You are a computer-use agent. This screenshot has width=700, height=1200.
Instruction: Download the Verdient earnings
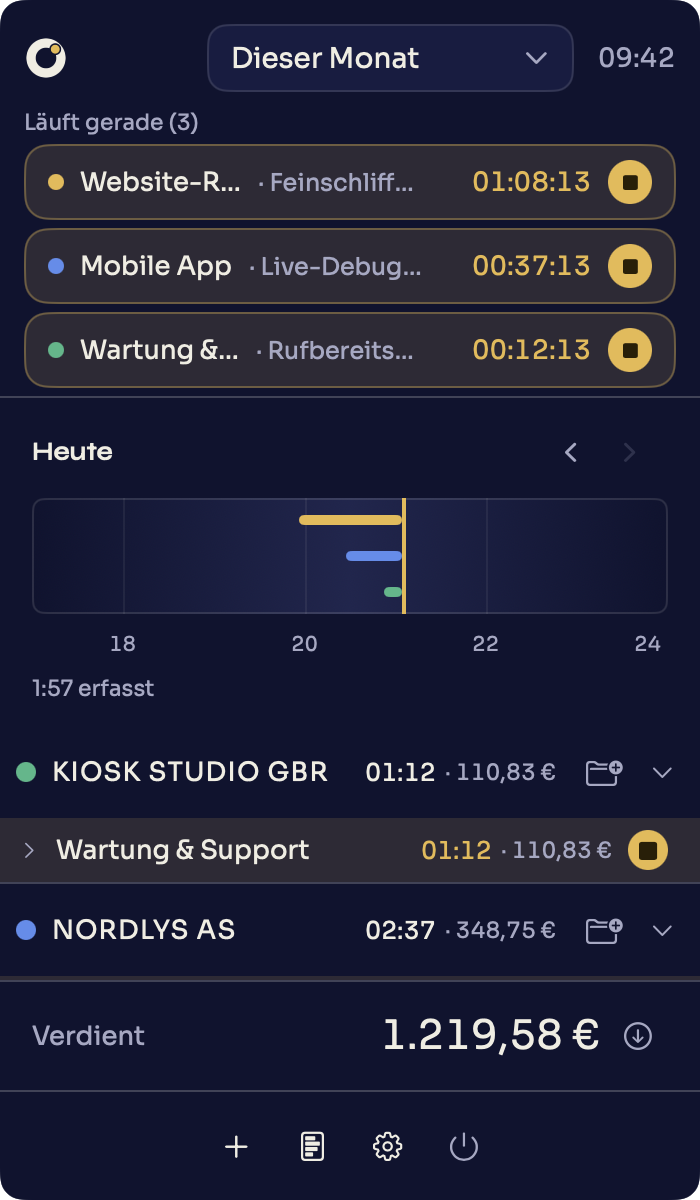(638, 1036)
